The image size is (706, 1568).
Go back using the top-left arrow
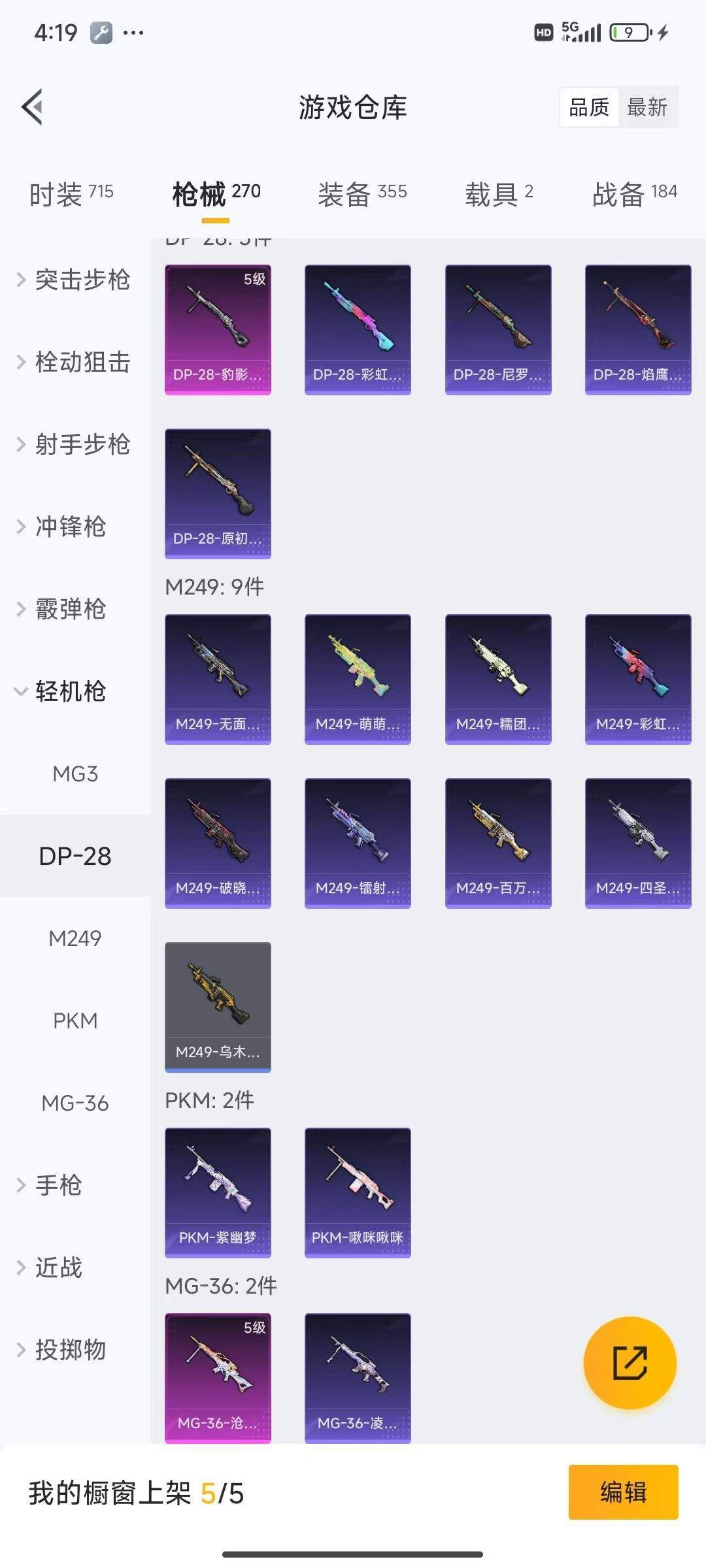point(33,106)
